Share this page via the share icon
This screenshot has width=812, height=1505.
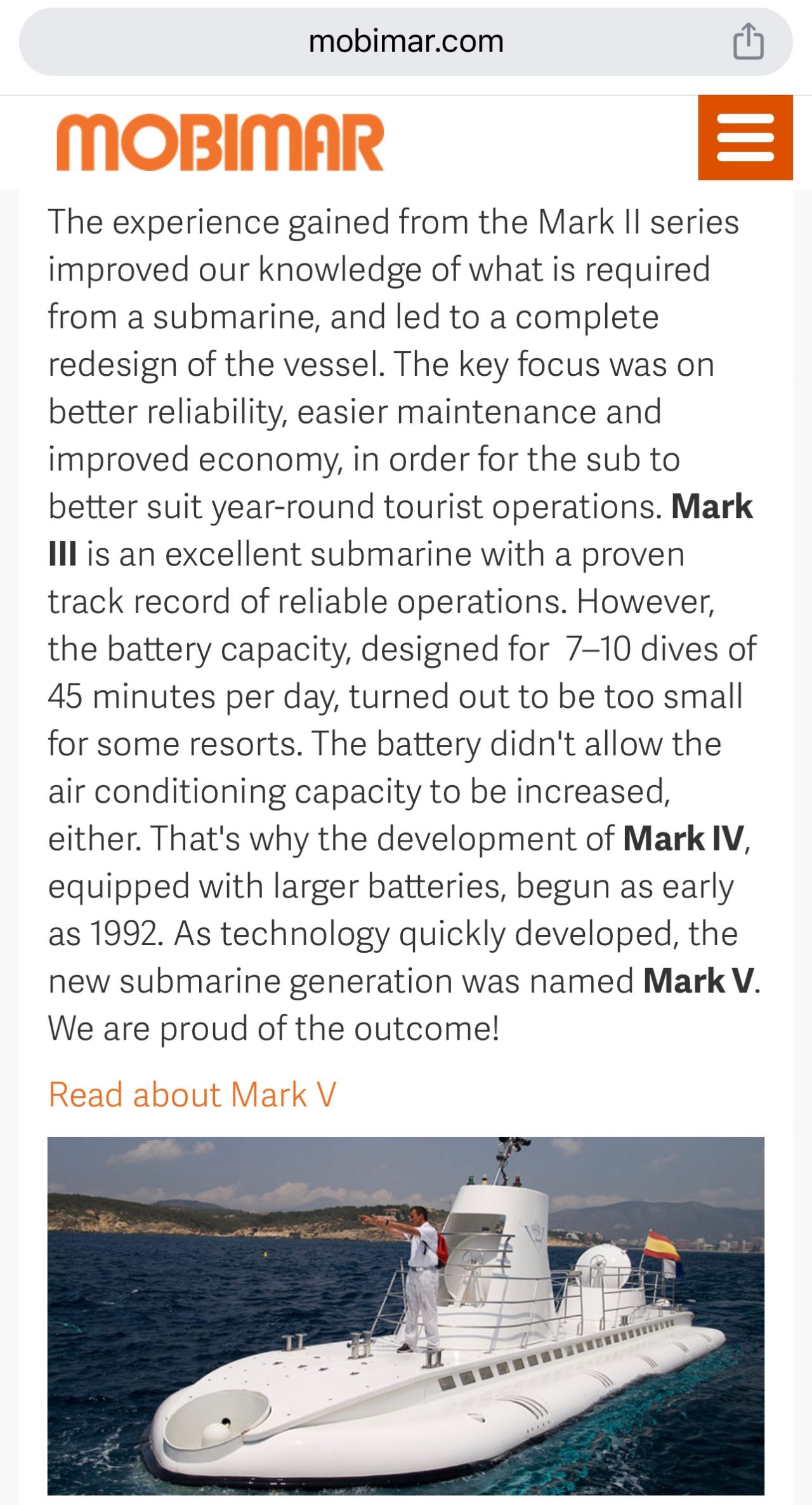click(x=749, y=42)
